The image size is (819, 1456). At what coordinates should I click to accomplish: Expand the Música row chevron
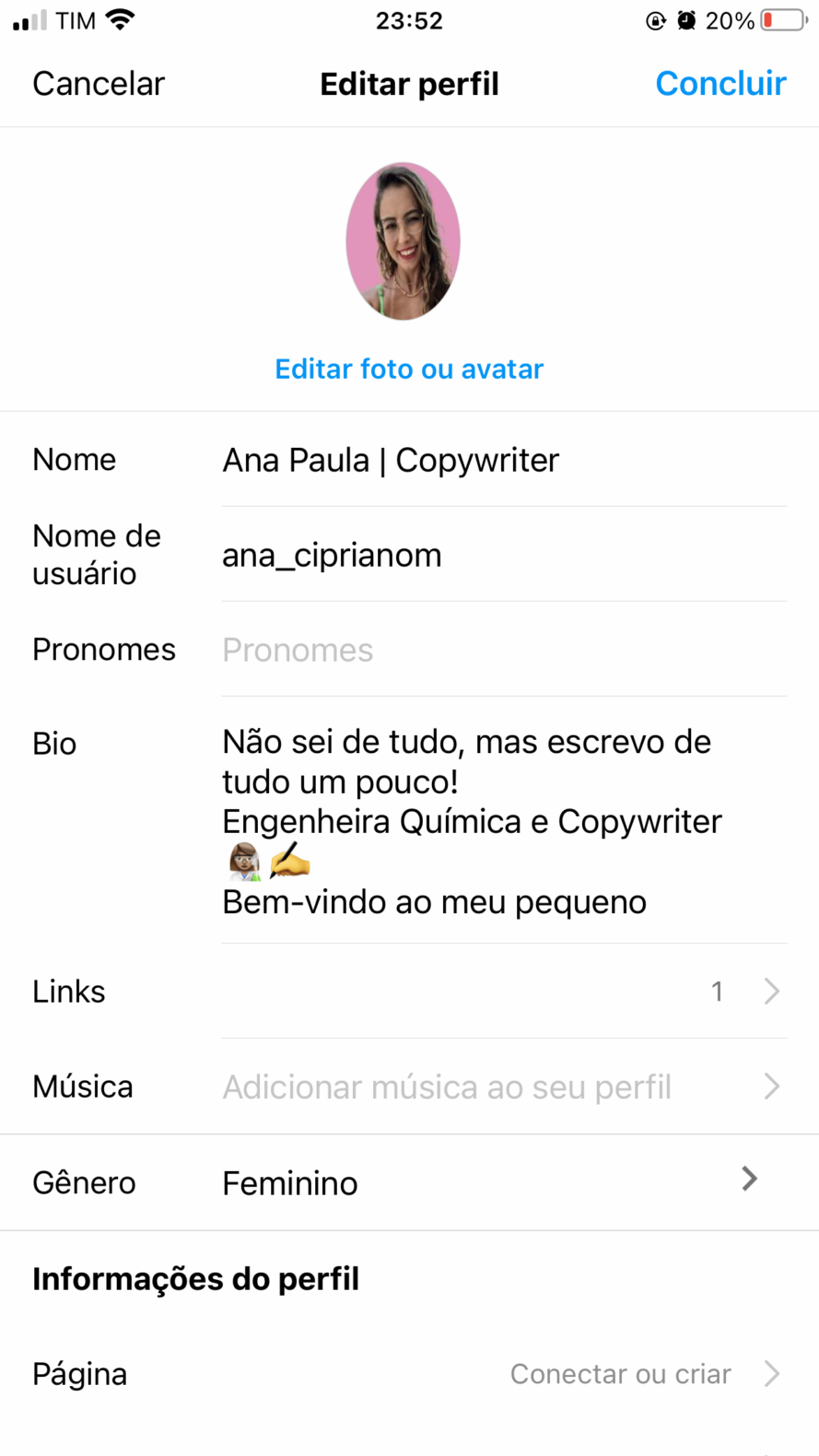coord(771,1086)
